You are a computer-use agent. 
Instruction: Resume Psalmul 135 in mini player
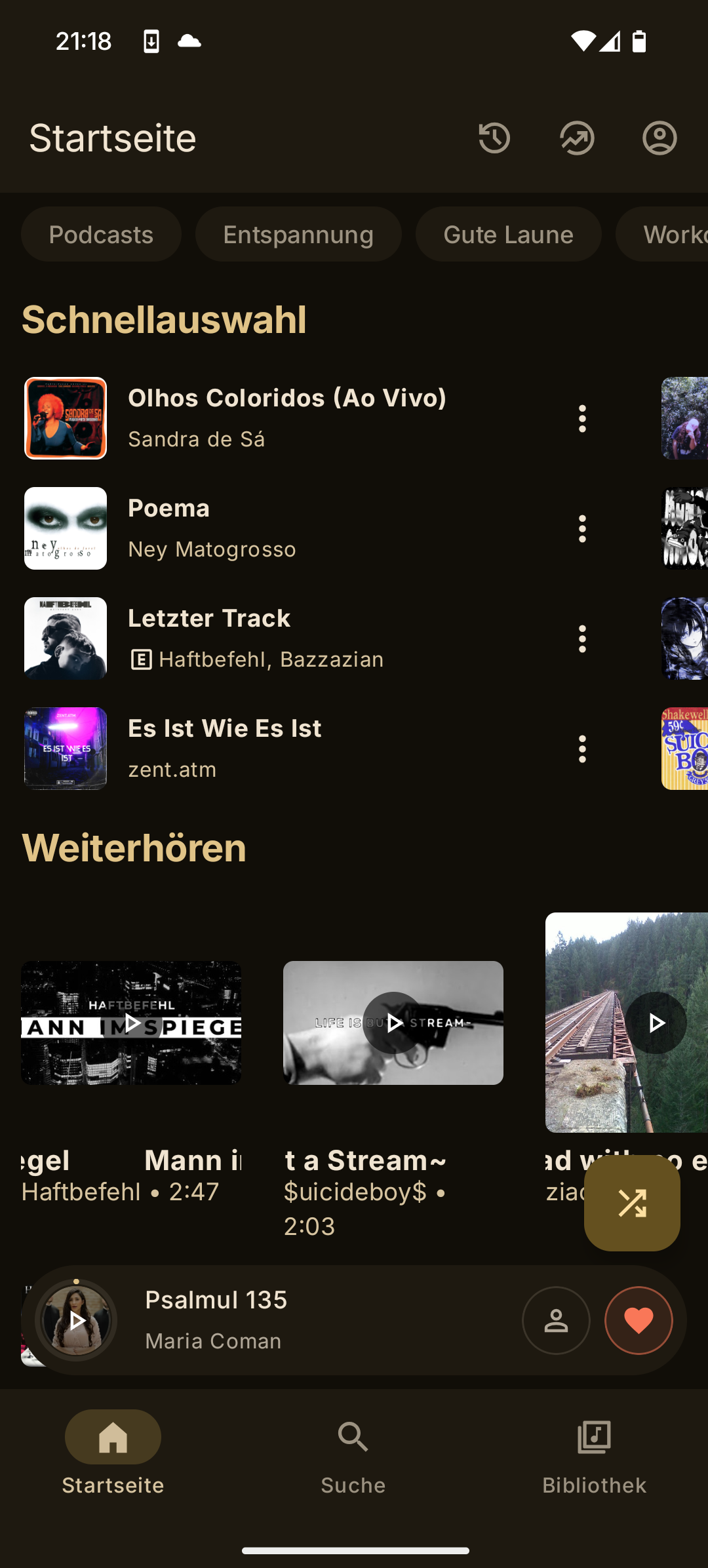(77, 1321)
